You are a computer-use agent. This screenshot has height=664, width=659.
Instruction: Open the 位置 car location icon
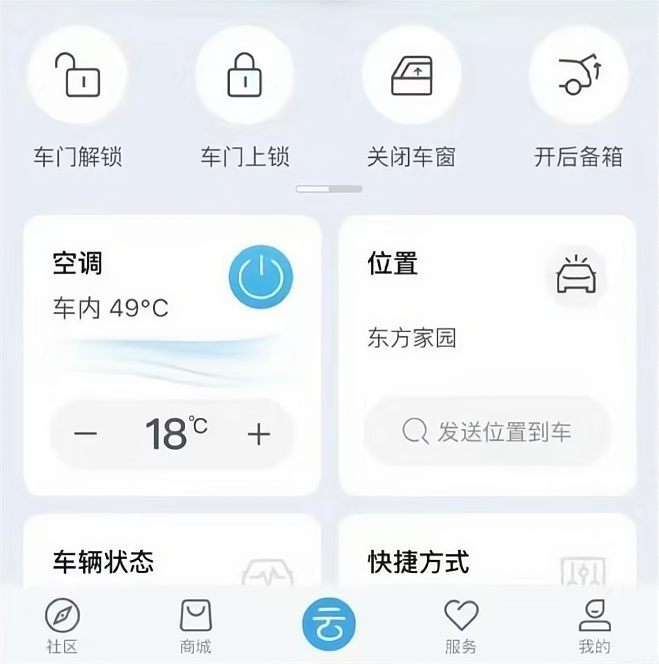[576, 275]
